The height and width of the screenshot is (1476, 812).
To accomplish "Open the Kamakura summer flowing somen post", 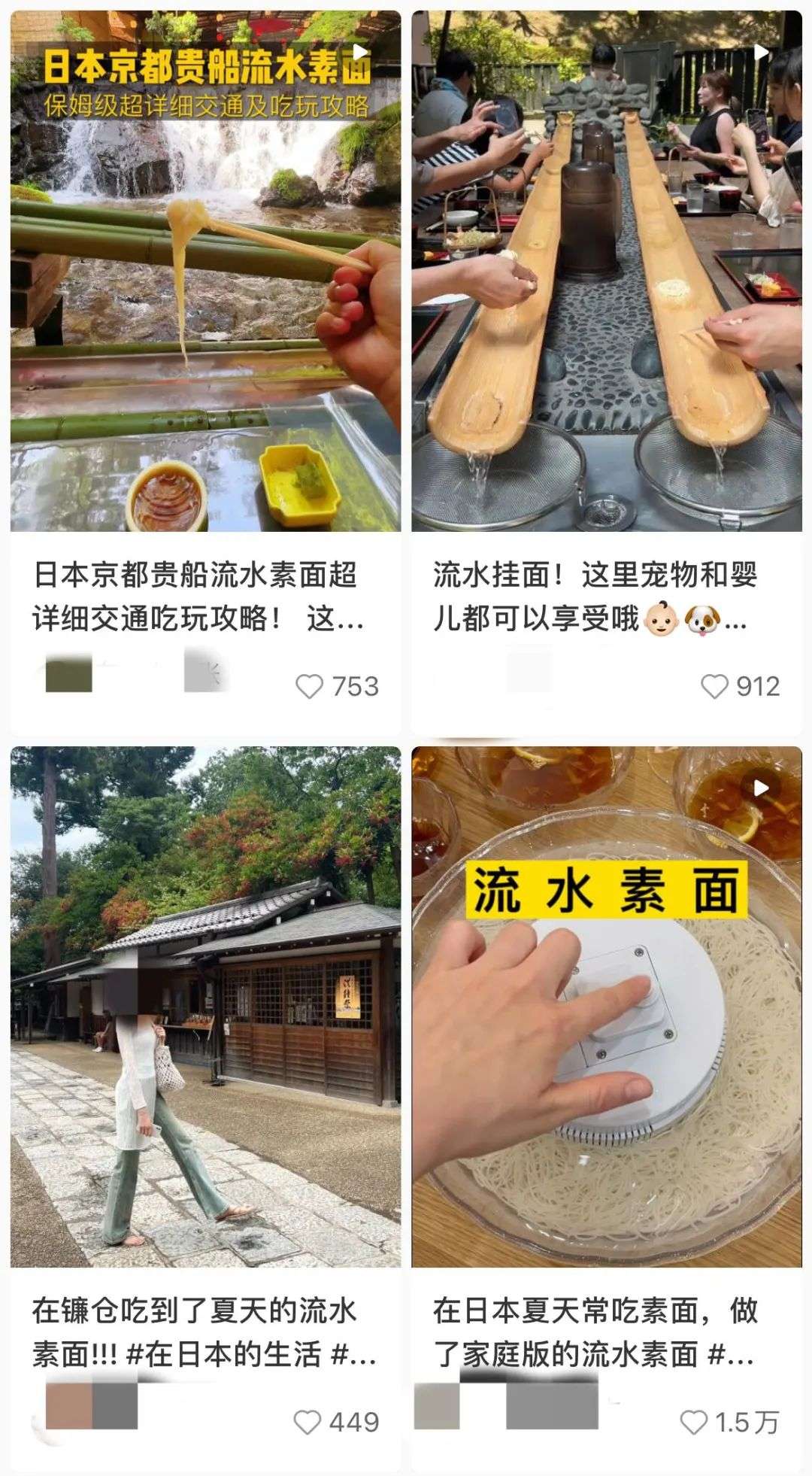I will [x=205, y=1008].
